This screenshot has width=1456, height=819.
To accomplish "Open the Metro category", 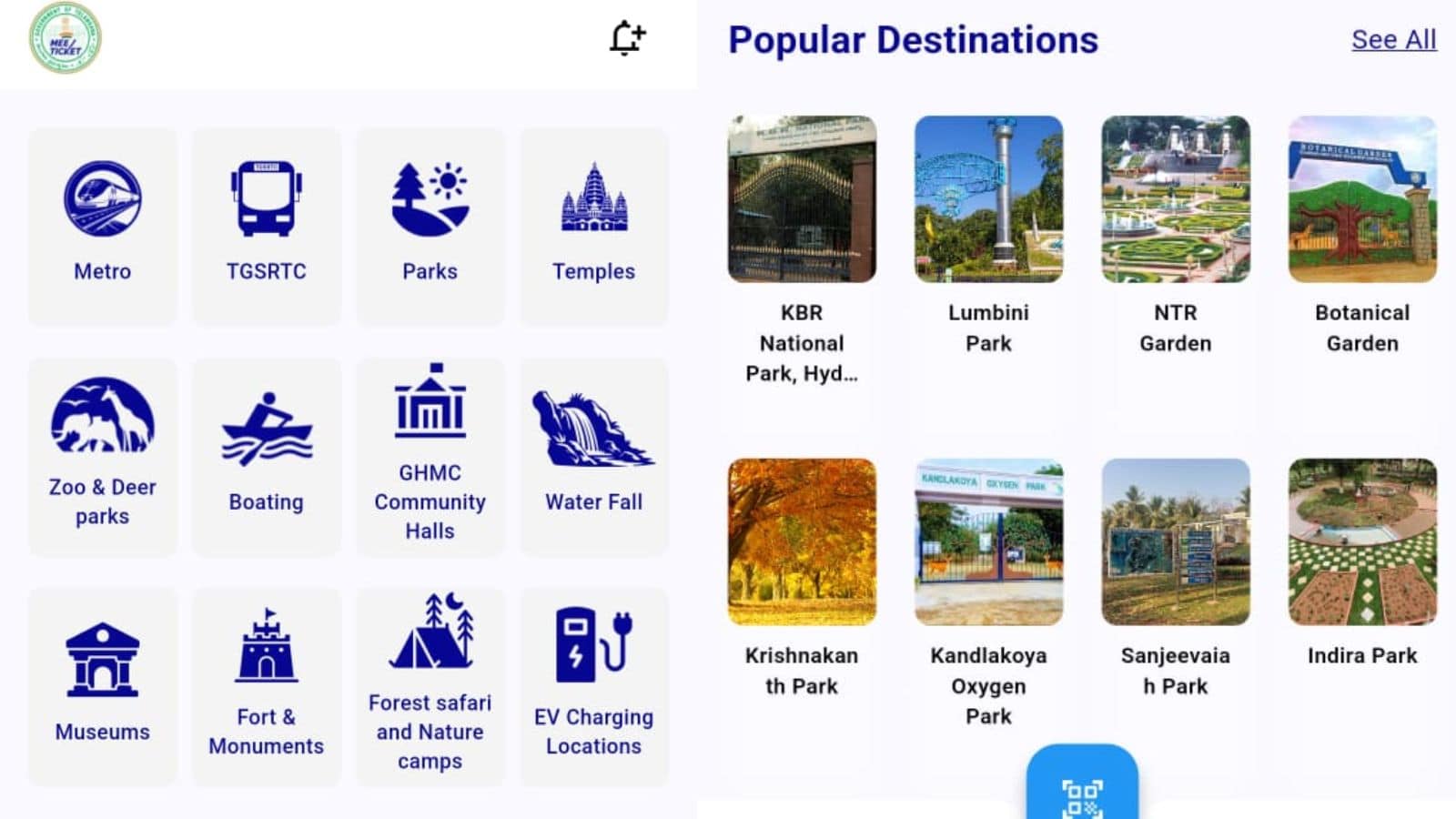I will (x=103, y=226).
